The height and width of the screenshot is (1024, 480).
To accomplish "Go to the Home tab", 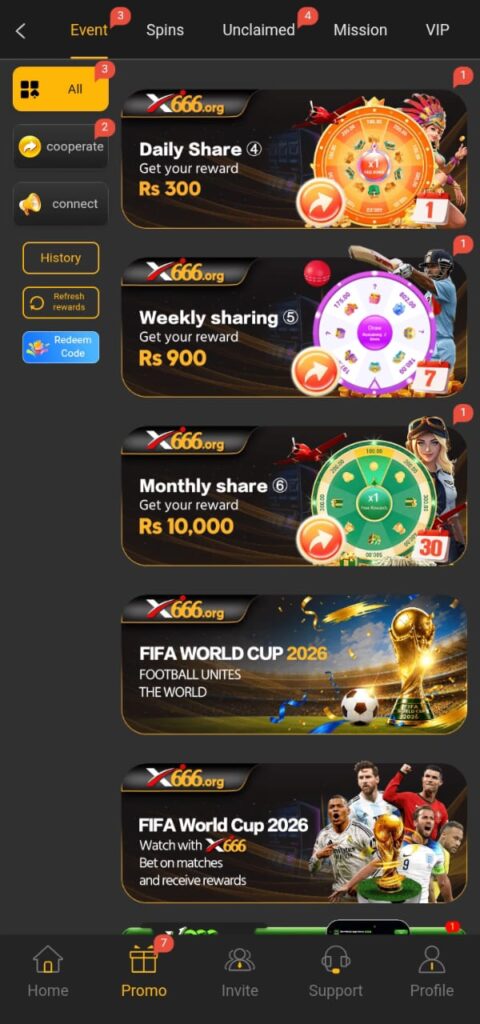I will point(48,971).
